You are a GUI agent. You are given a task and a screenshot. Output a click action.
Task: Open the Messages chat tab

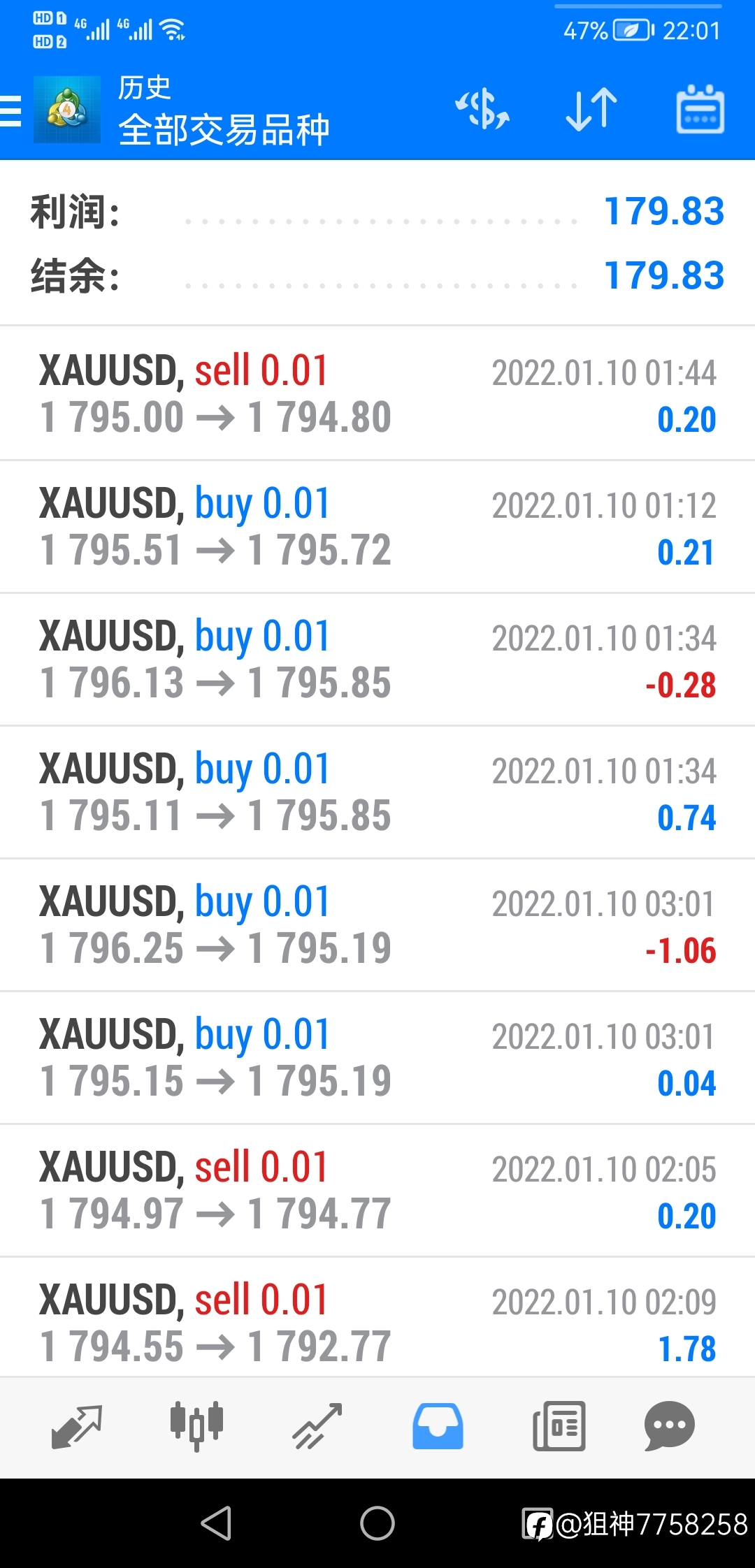coord(670,1426)
